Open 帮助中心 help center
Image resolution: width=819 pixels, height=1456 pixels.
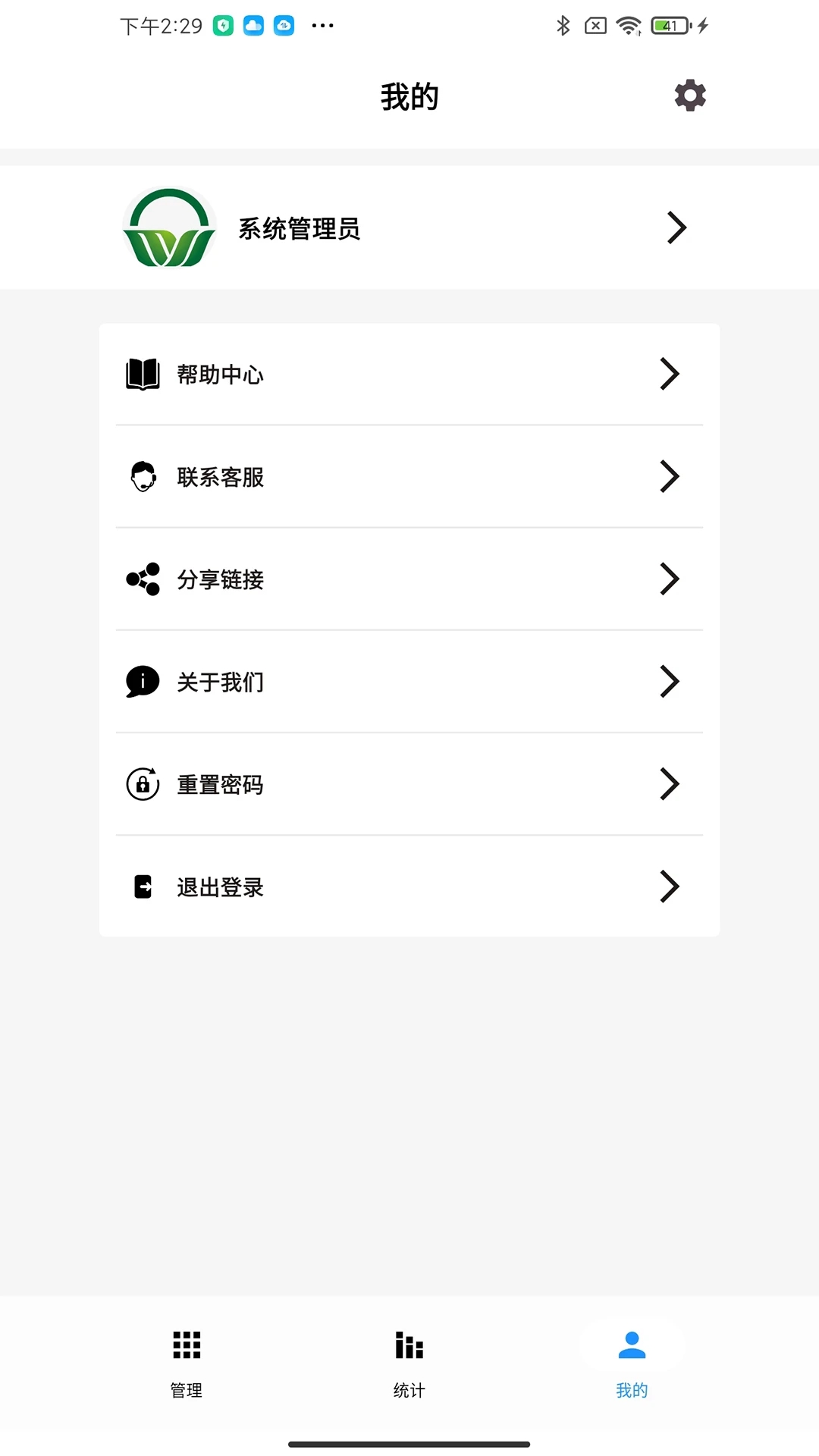point(409,374)
